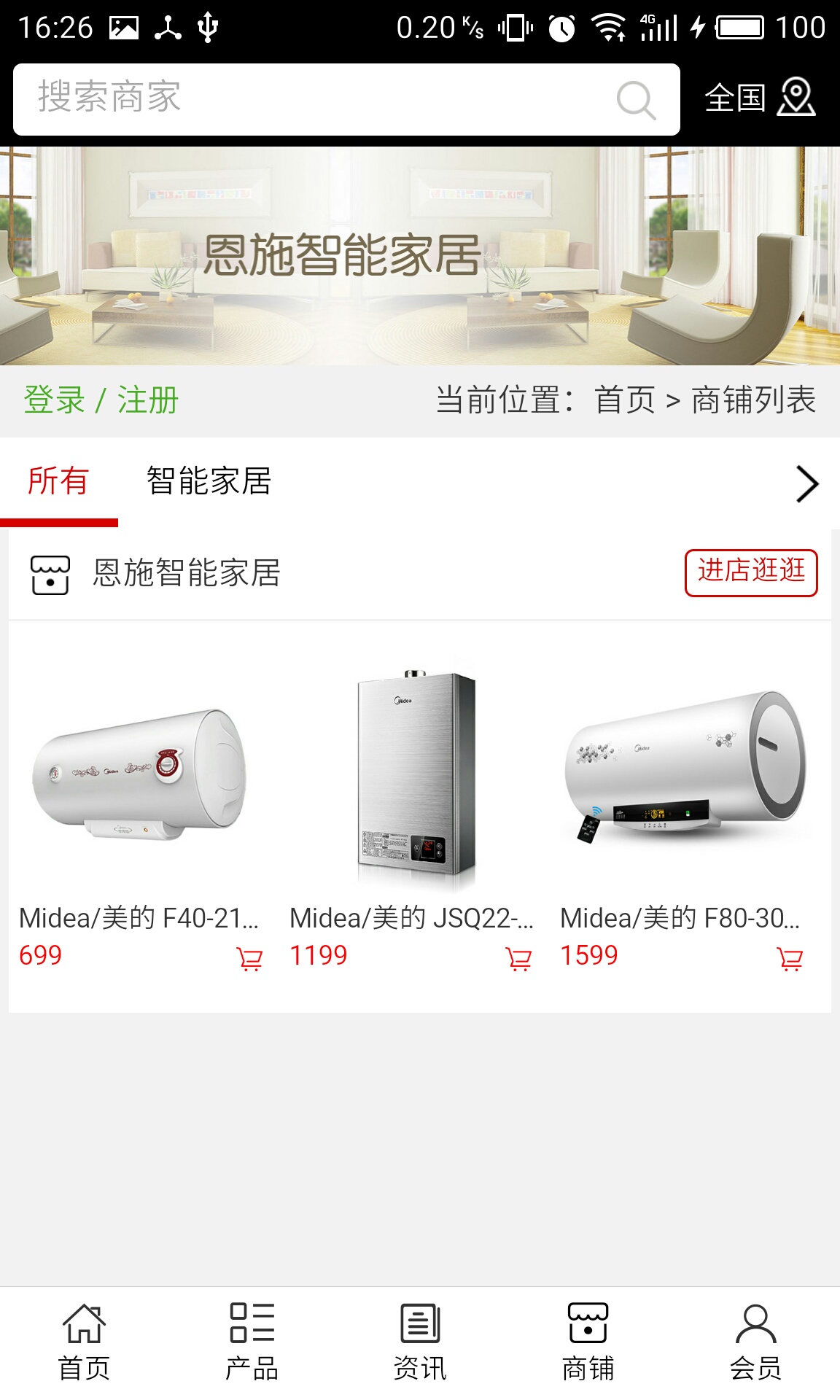
Task: Expand categories with the right chevron
Action: 807,484
